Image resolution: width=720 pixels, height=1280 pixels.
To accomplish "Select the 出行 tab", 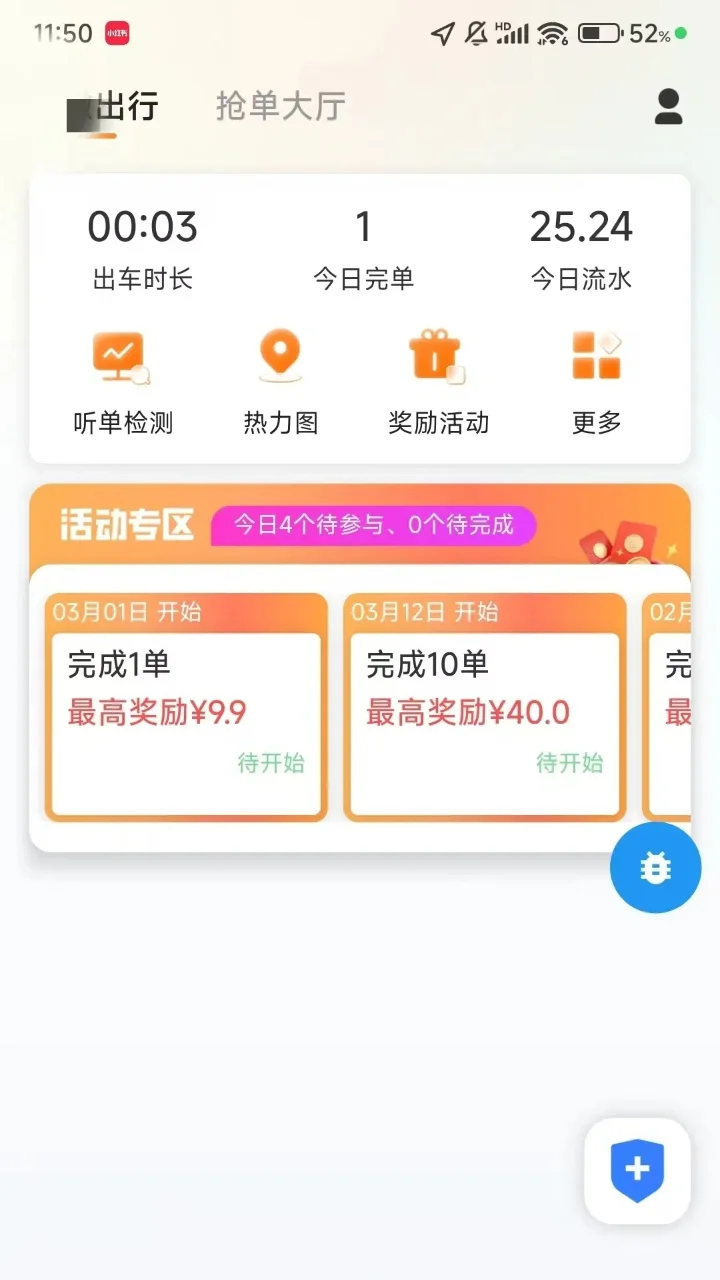I will pyautogui.click(x=120, y=106).
